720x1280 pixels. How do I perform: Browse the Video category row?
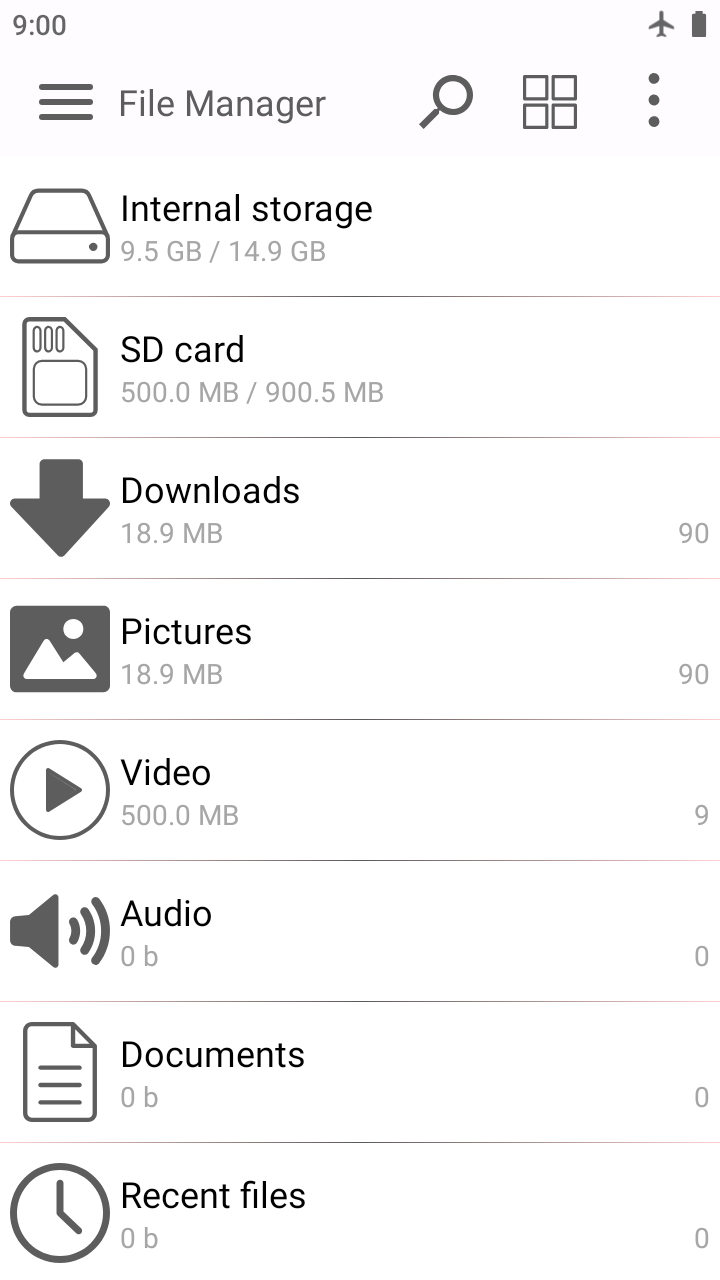click(360, 790)
